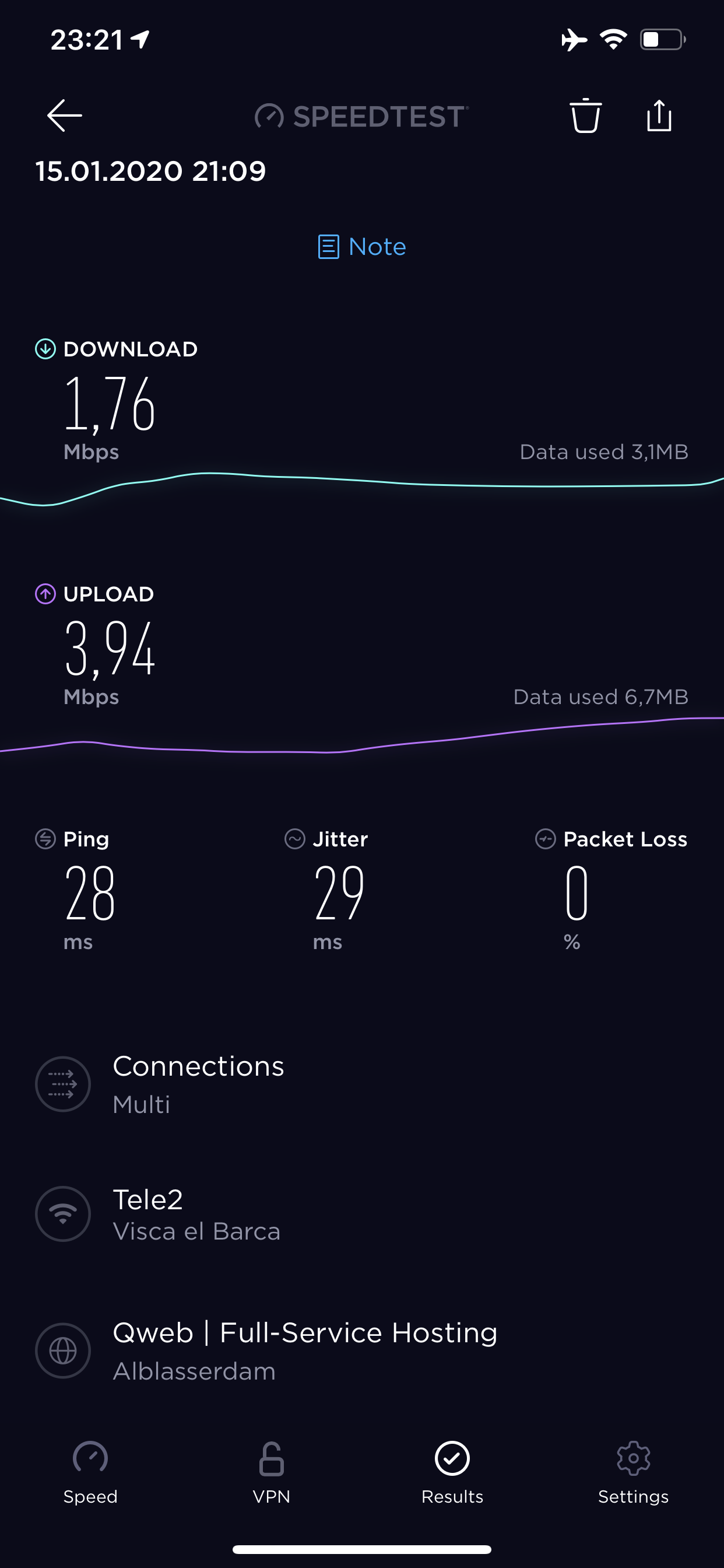
Task: Switch to the Speed tab
Action: [90, 1473]
